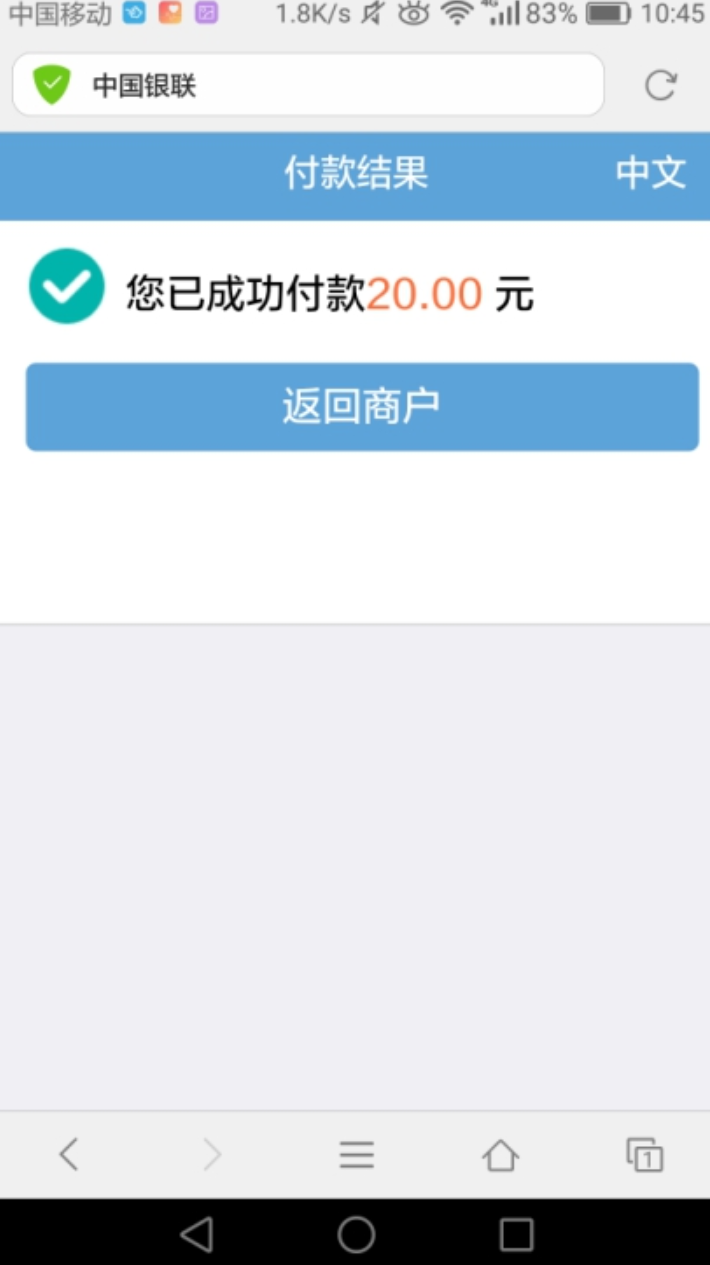Go to the browser home page
The height and width of the screenshot is (1265, 710).
[500, 1155]
